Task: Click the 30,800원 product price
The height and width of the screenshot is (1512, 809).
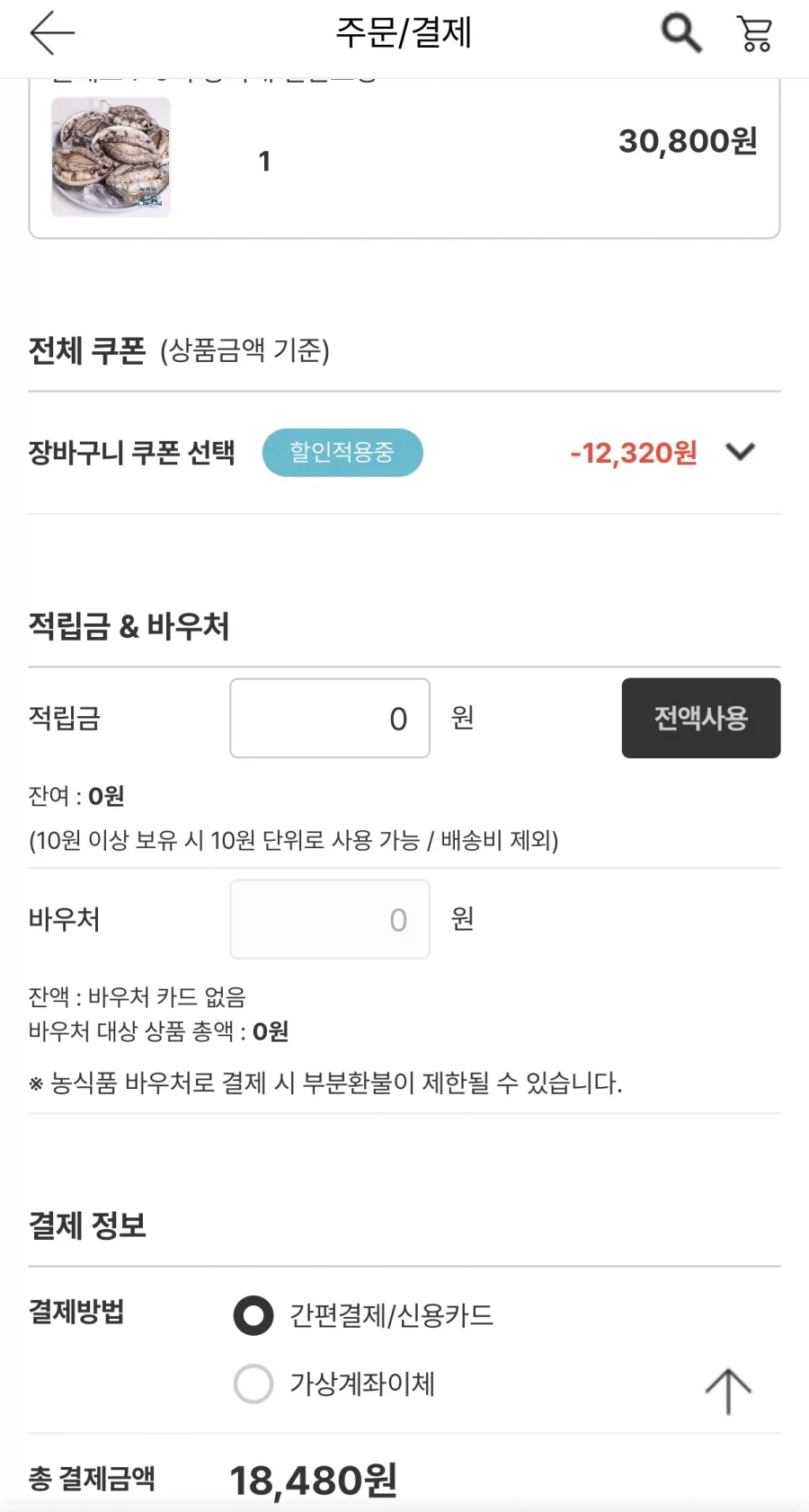Action: [688, 140]
